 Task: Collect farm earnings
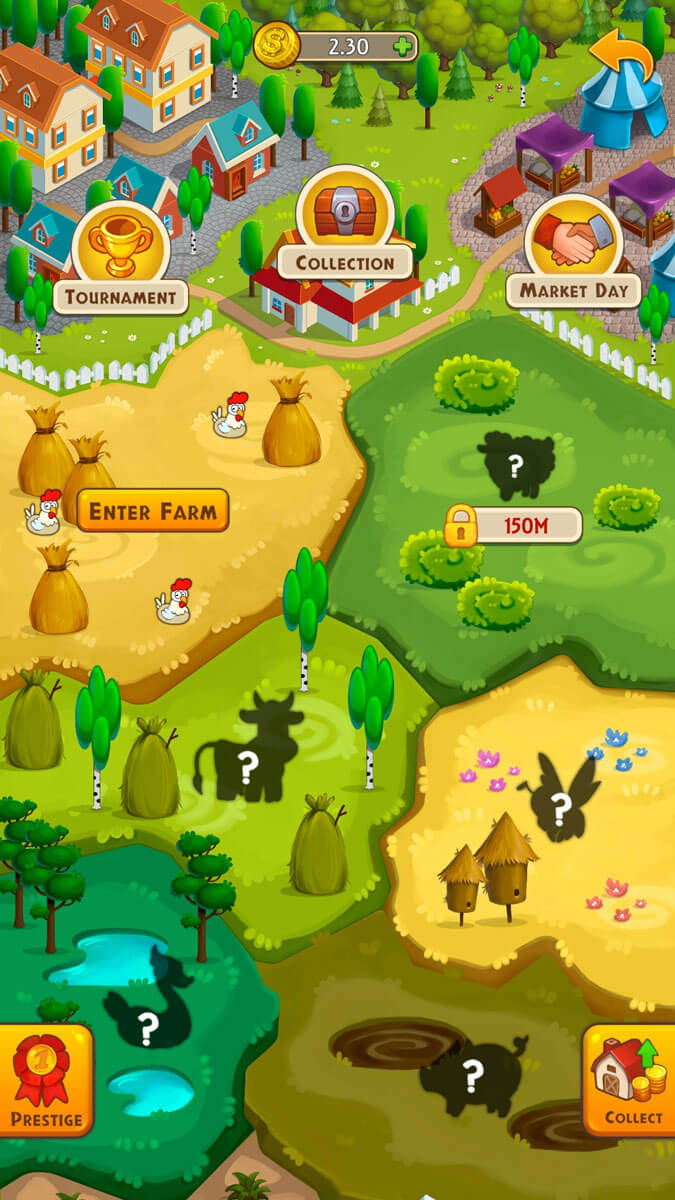(630, 1080)
